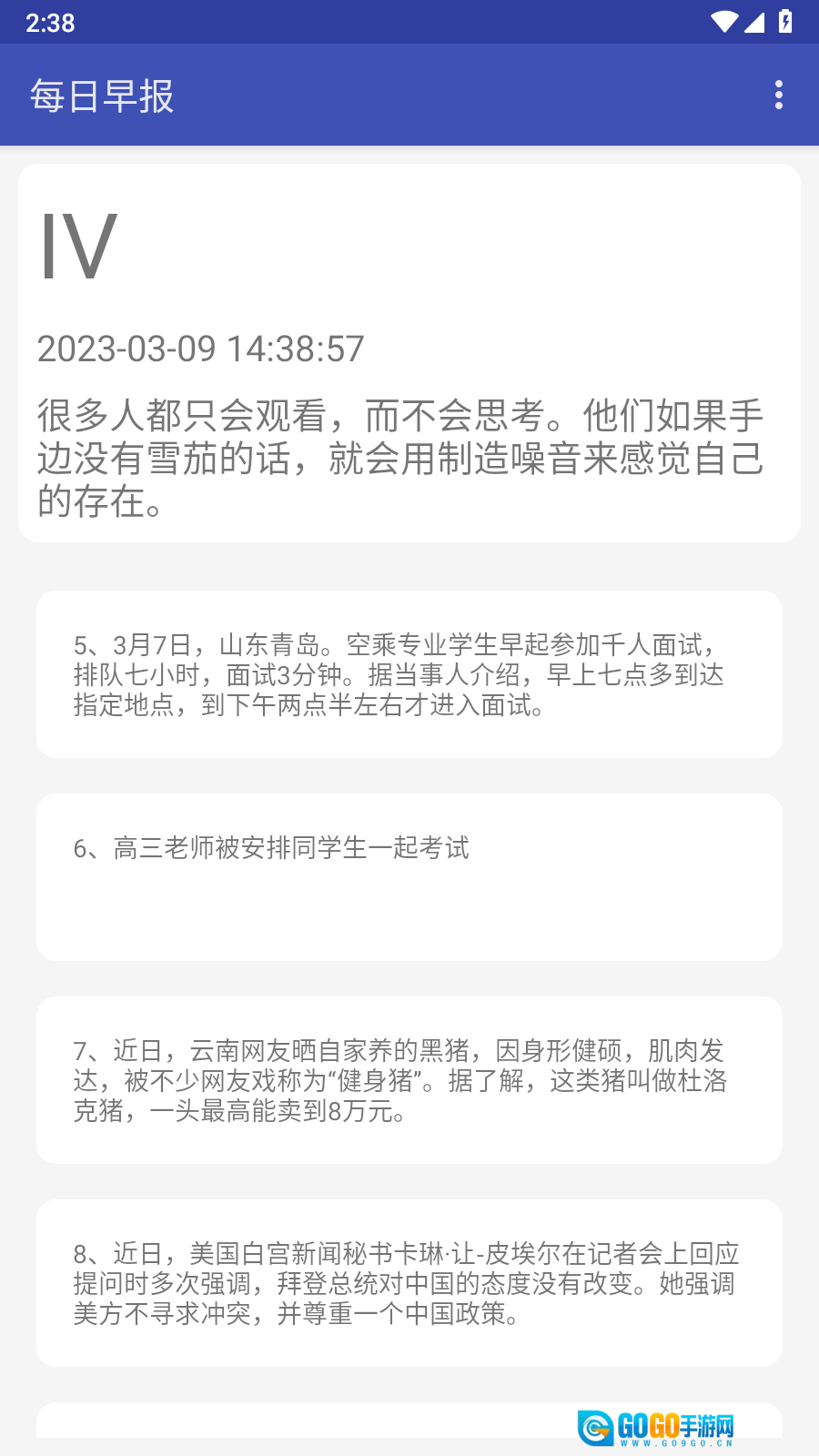Viewport: 819px width, 1456px height.
Task: Open news item 6 about the senior-three teachers' exam
Action: 409,876
